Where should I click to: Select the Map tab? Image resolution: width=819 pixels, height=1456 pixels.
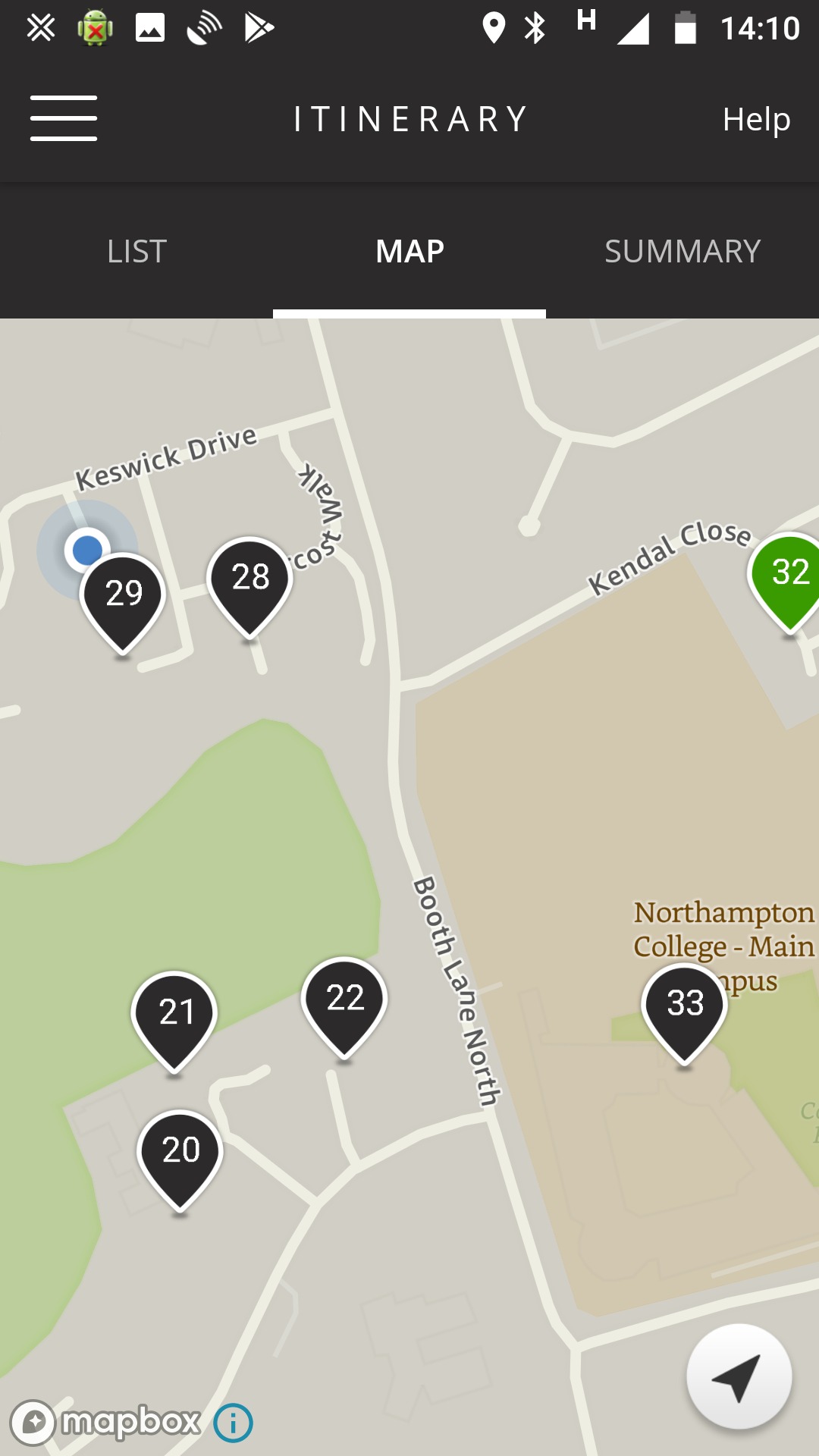409,251
